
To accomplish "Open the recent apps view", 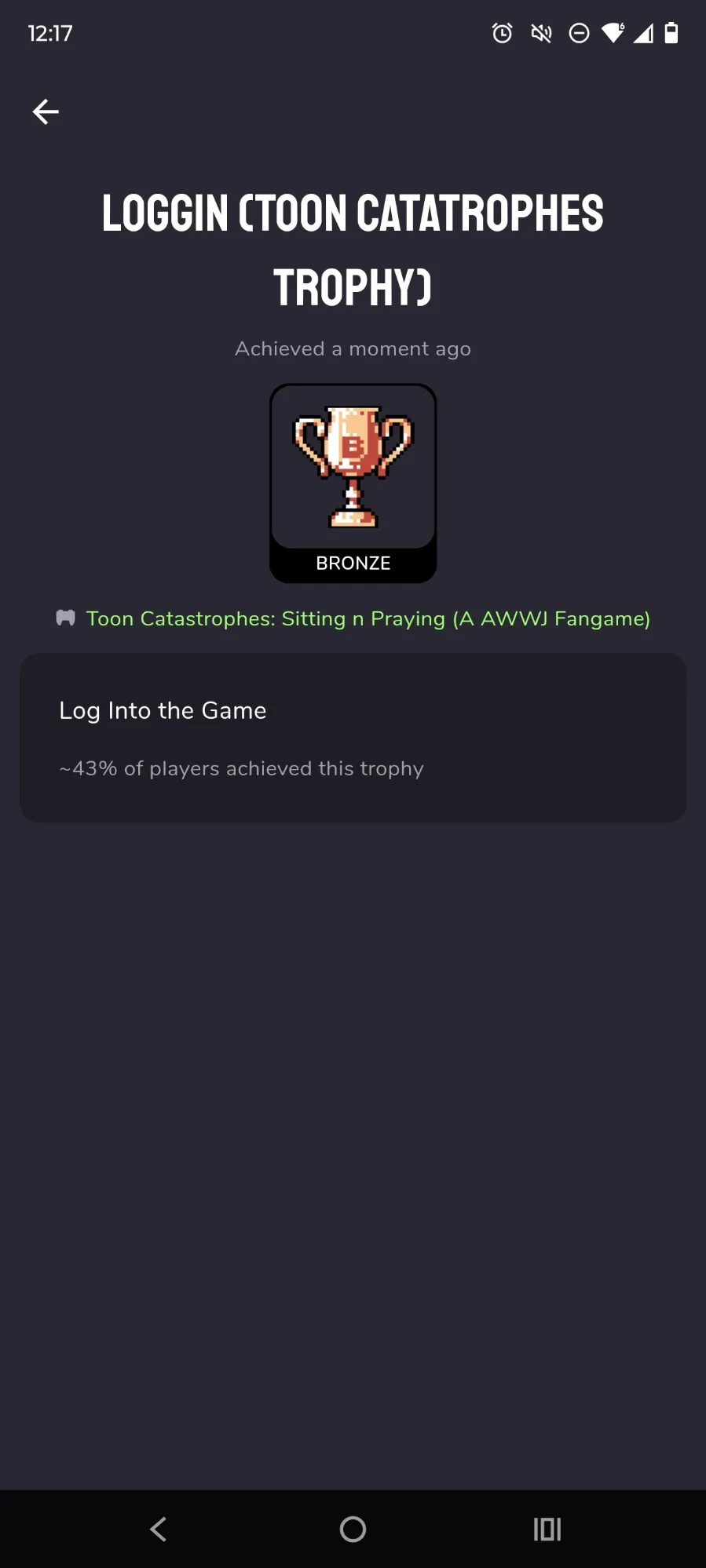I will 547,1529.
